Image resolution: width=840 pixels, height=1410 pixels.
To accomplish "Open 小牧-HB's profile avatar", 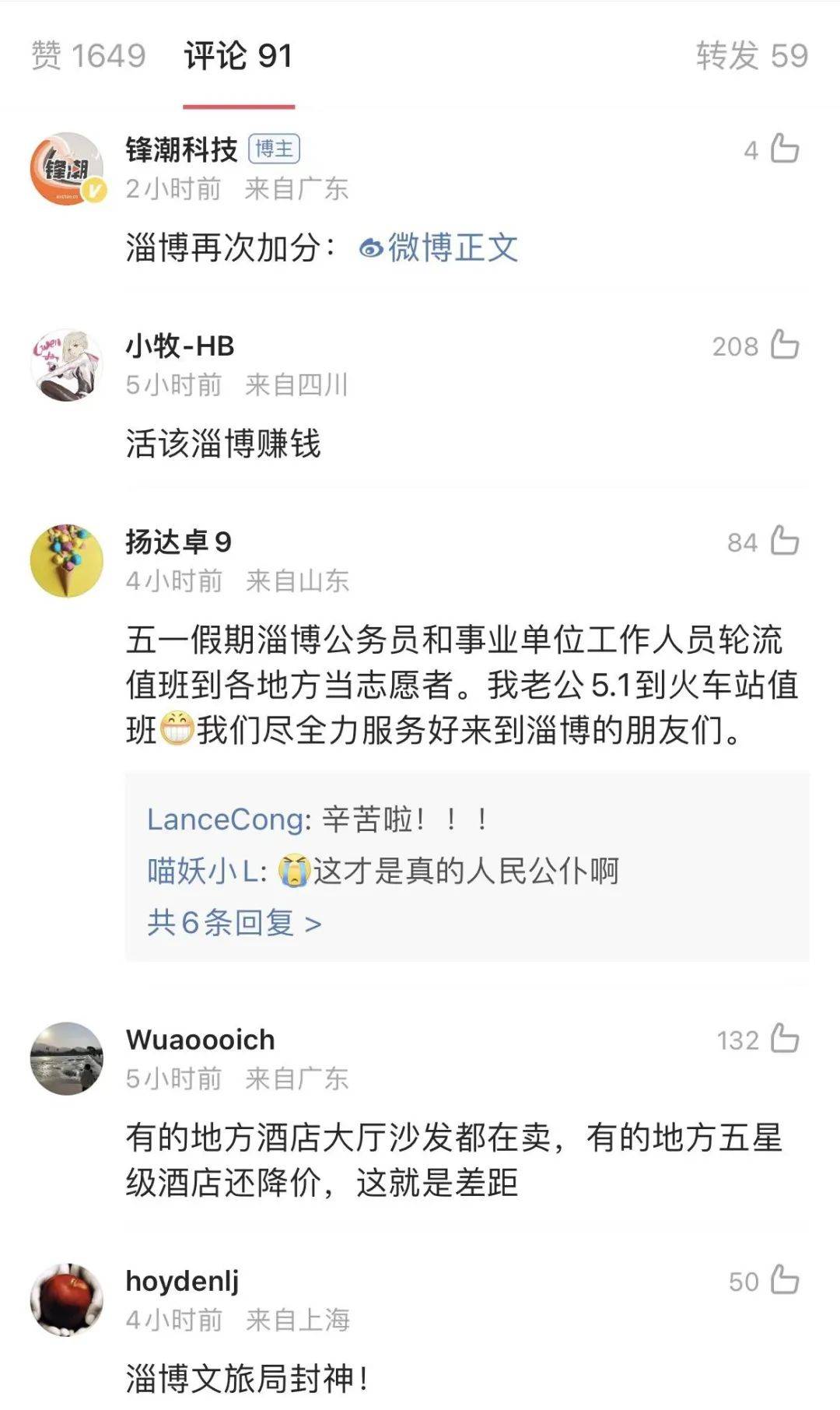I will tap(67, 365).
